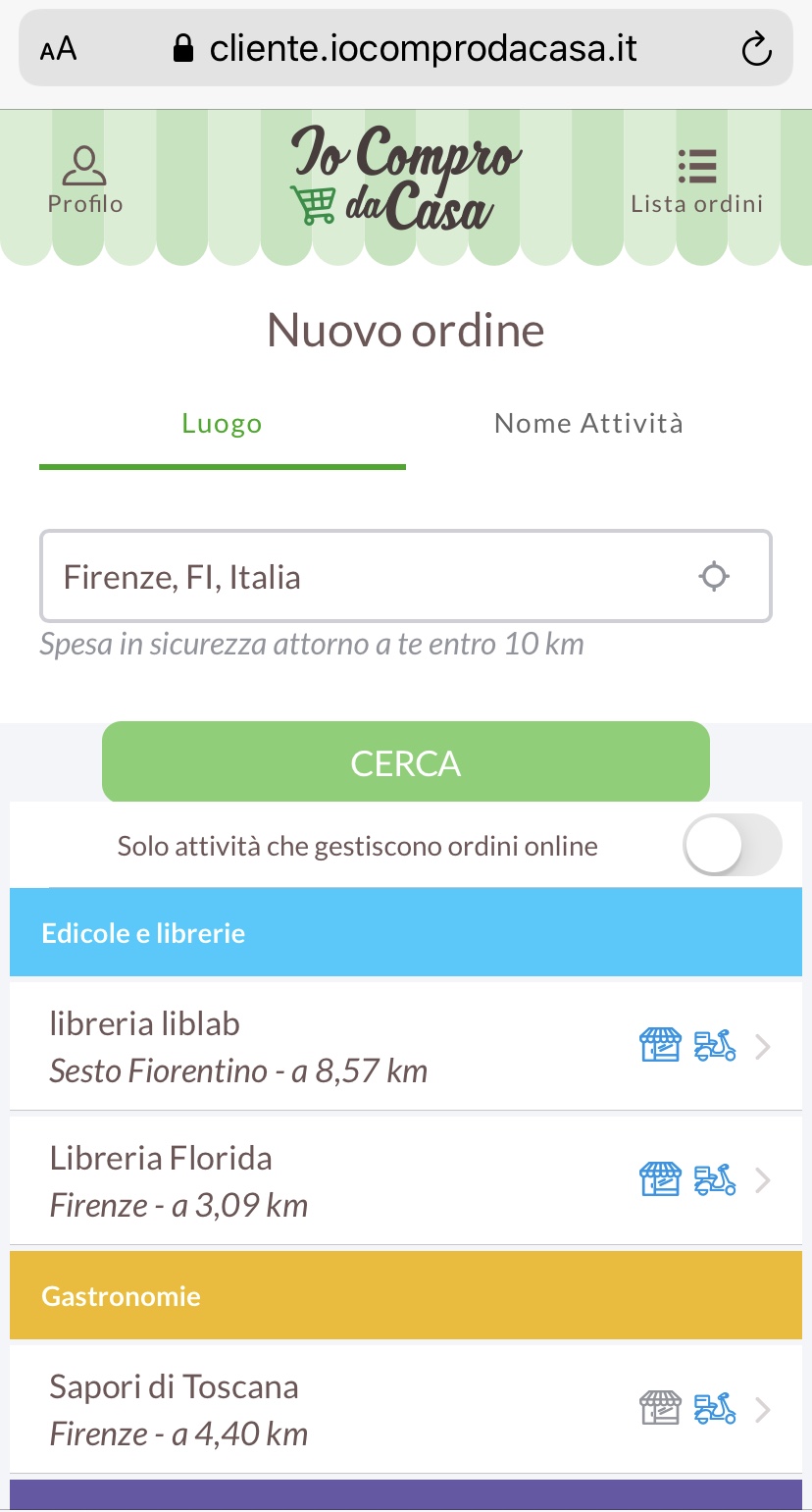Open Lista ordini
The height and width of the screenshot is (1512, 812).
click(696, 182)
